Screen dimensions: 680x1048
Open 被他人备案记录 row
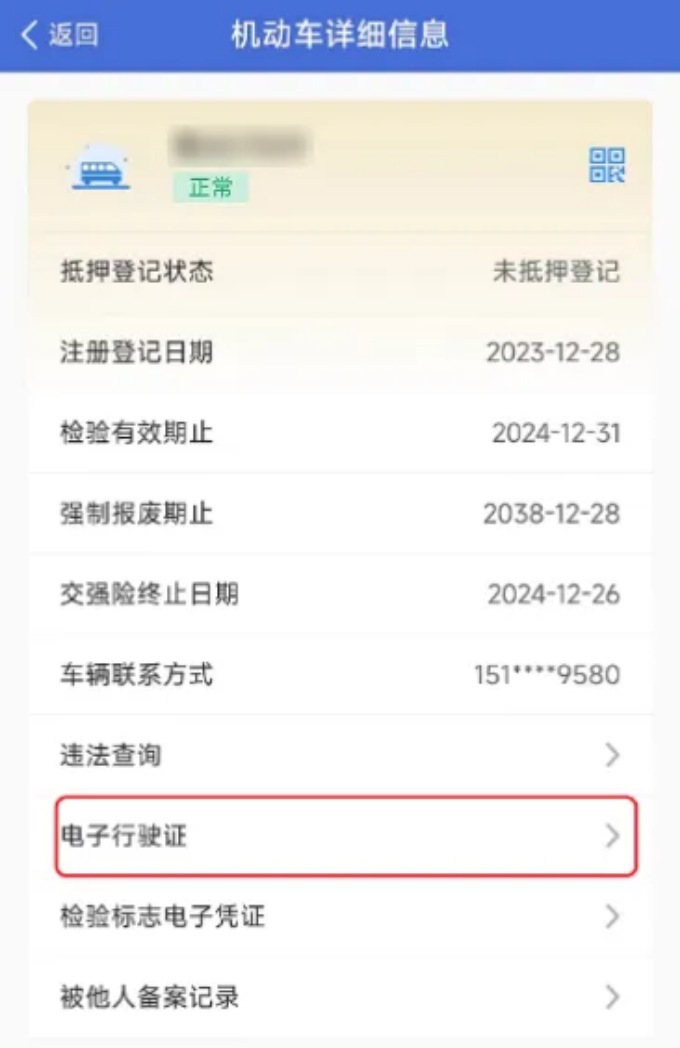(340, 997)
